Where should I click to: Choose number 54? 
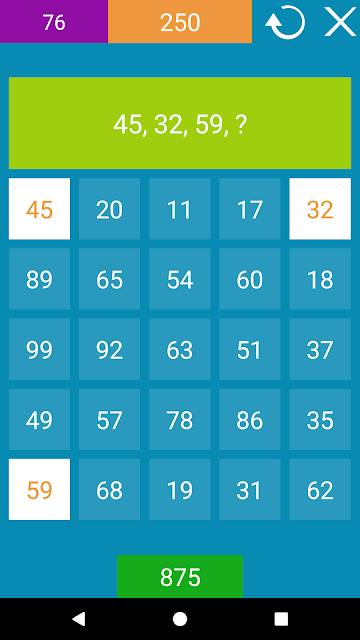(180, 279)
